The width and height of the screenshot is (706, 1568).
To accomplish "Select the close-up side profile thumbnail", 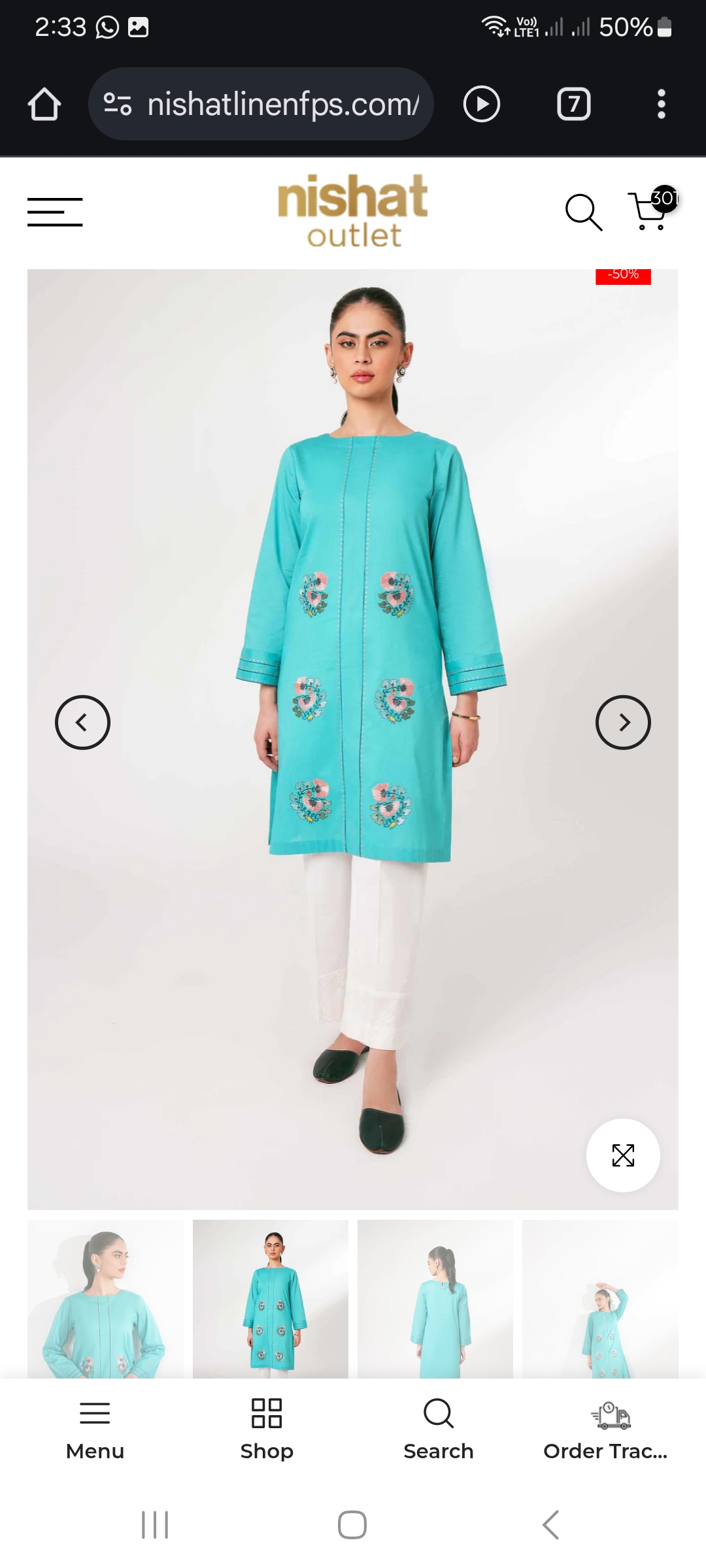I will pos(105,1299).
